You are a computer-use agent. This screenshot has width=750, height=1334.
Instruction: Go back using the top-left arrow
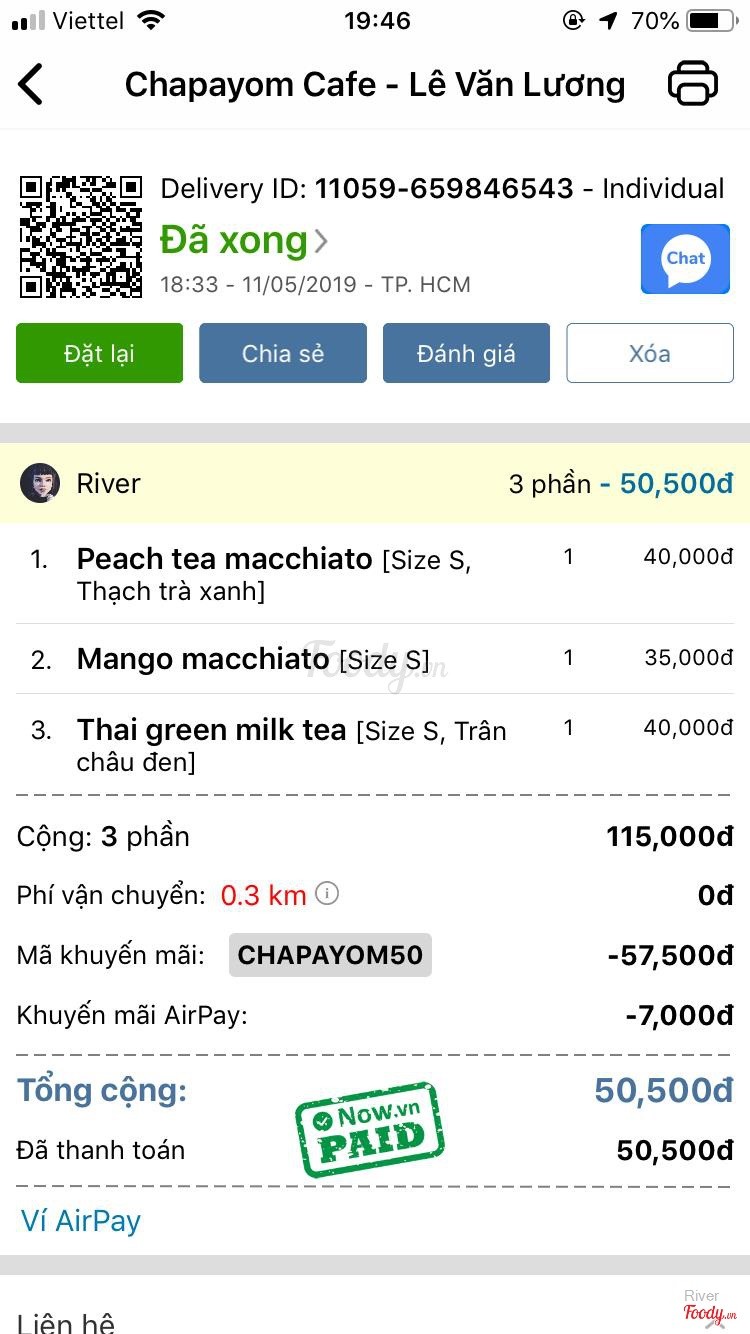click(x=32, y=84)
